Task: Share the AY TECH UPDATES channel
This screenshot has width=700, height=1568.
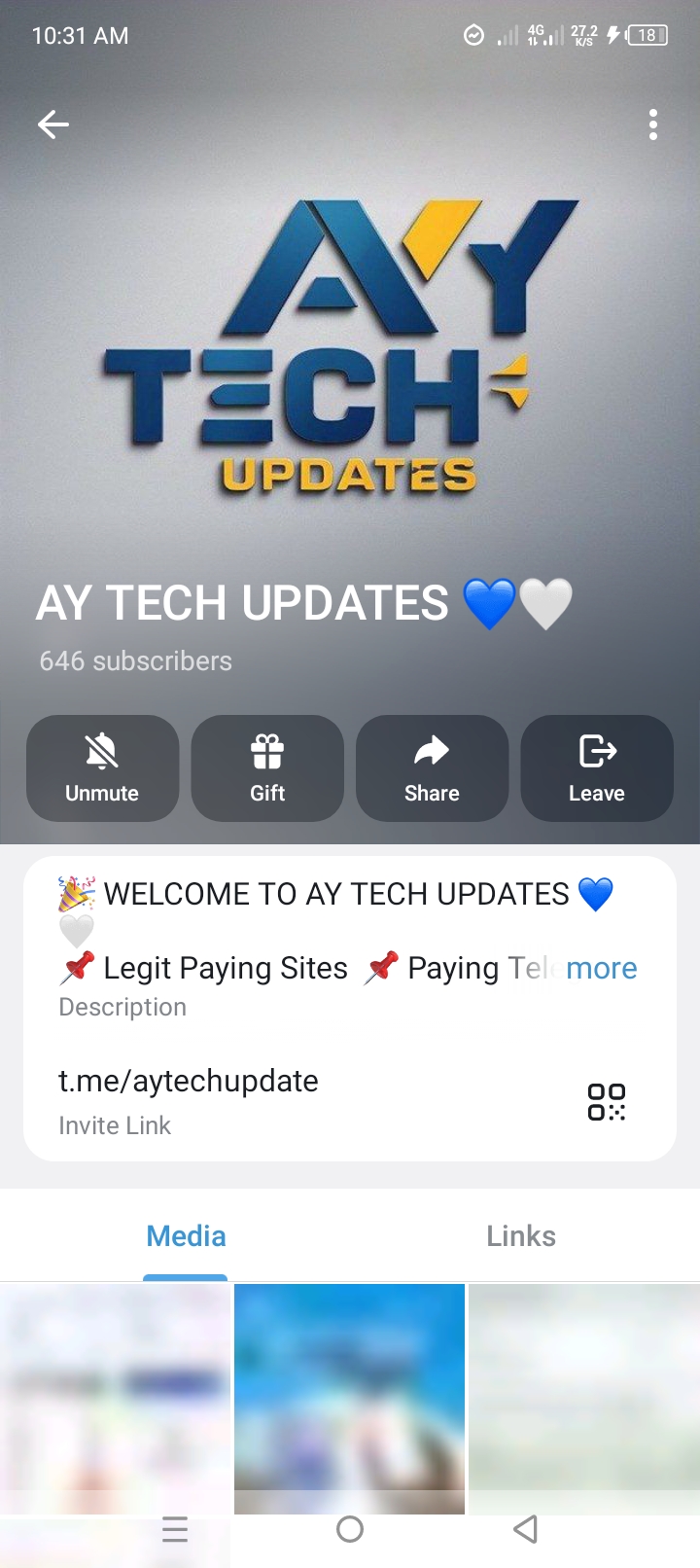Action: coord(432,768)
